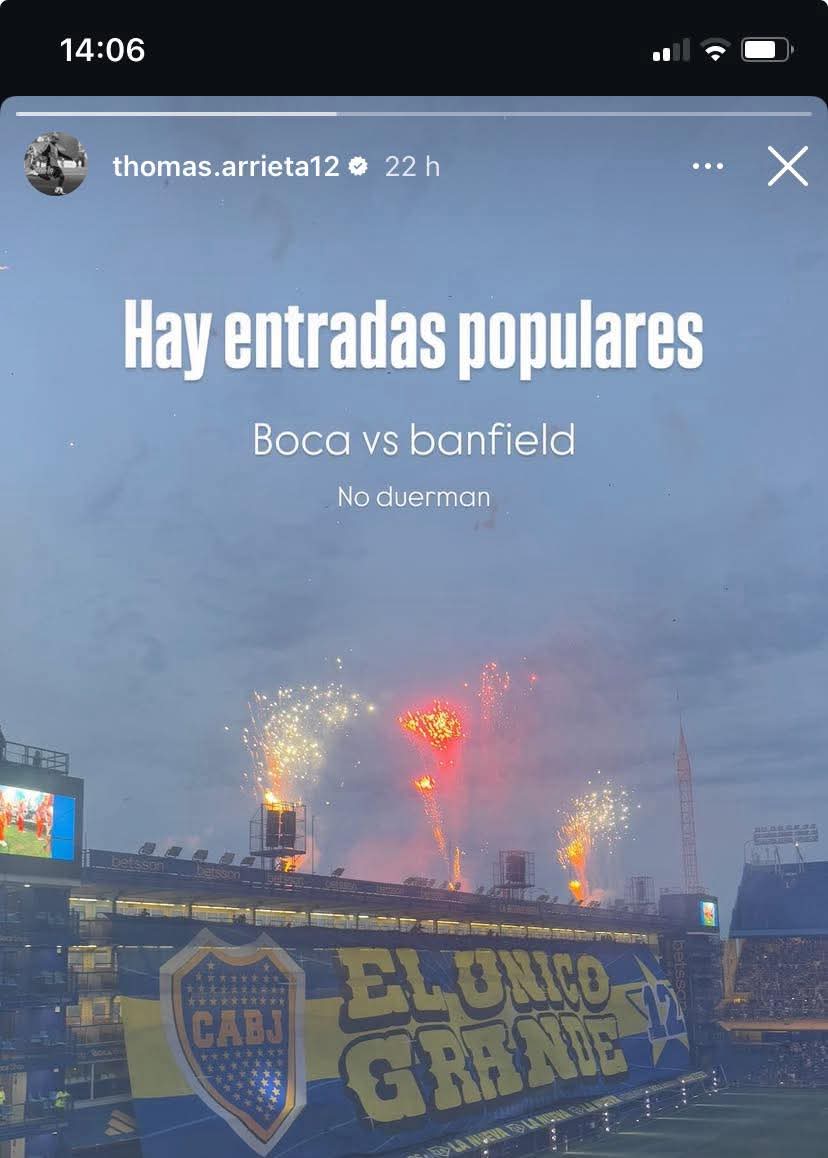Open the story's three-dot options menu

tap(707, 166)
